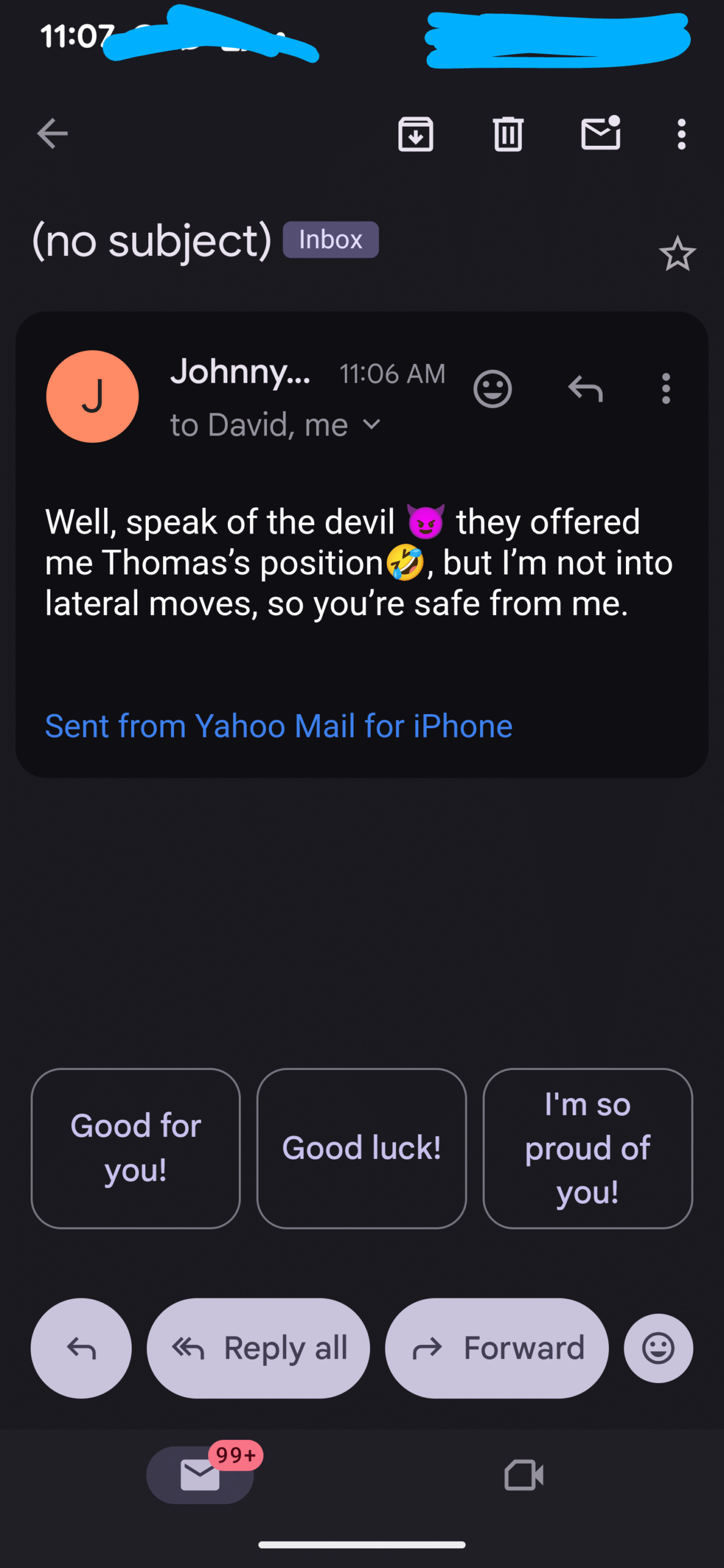
Task: Select the 'Good luck!' suggested reply
Action: click(x=361, y=1148)
